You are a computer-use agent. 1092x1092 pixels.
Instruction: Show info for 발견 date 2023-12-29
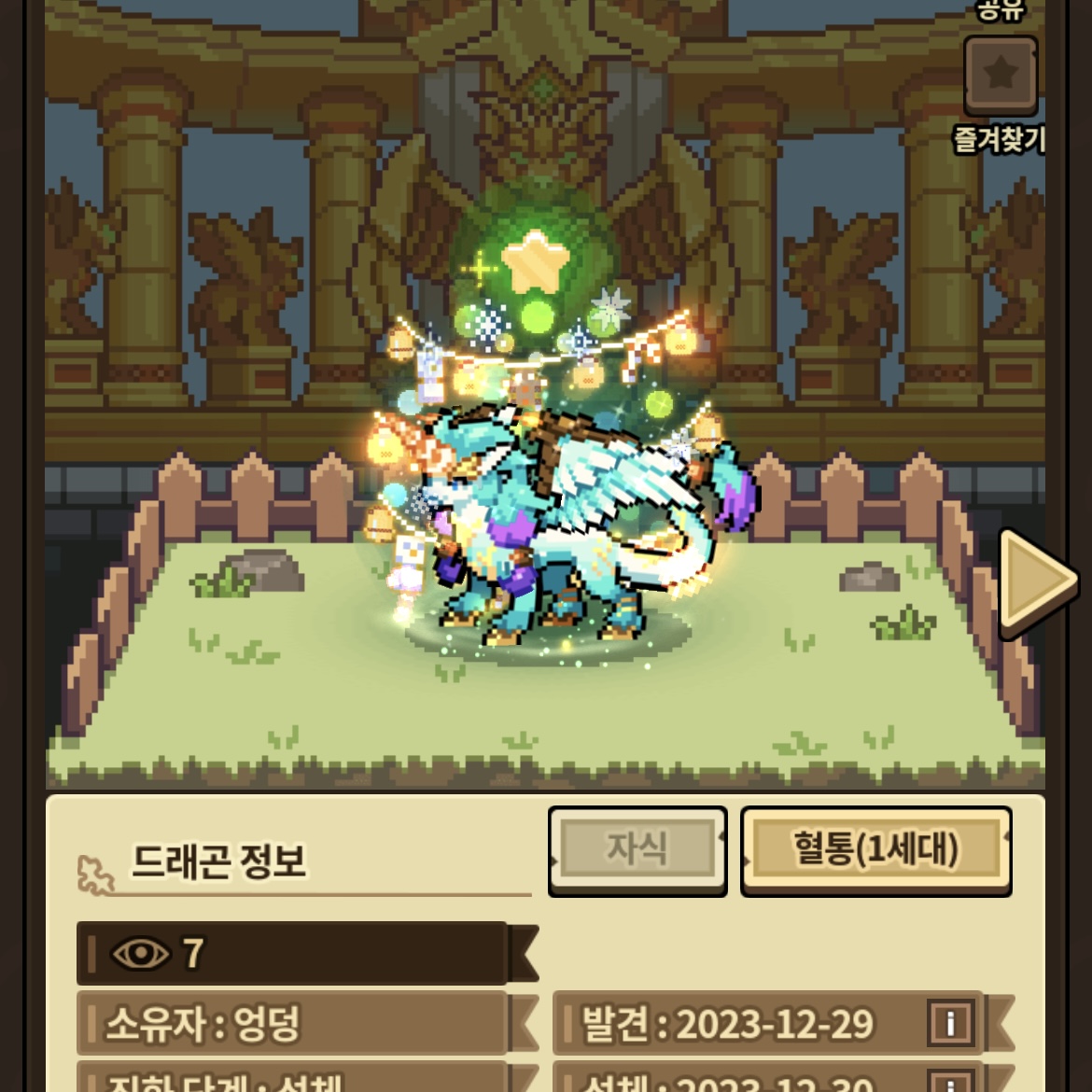(950, 1023)
